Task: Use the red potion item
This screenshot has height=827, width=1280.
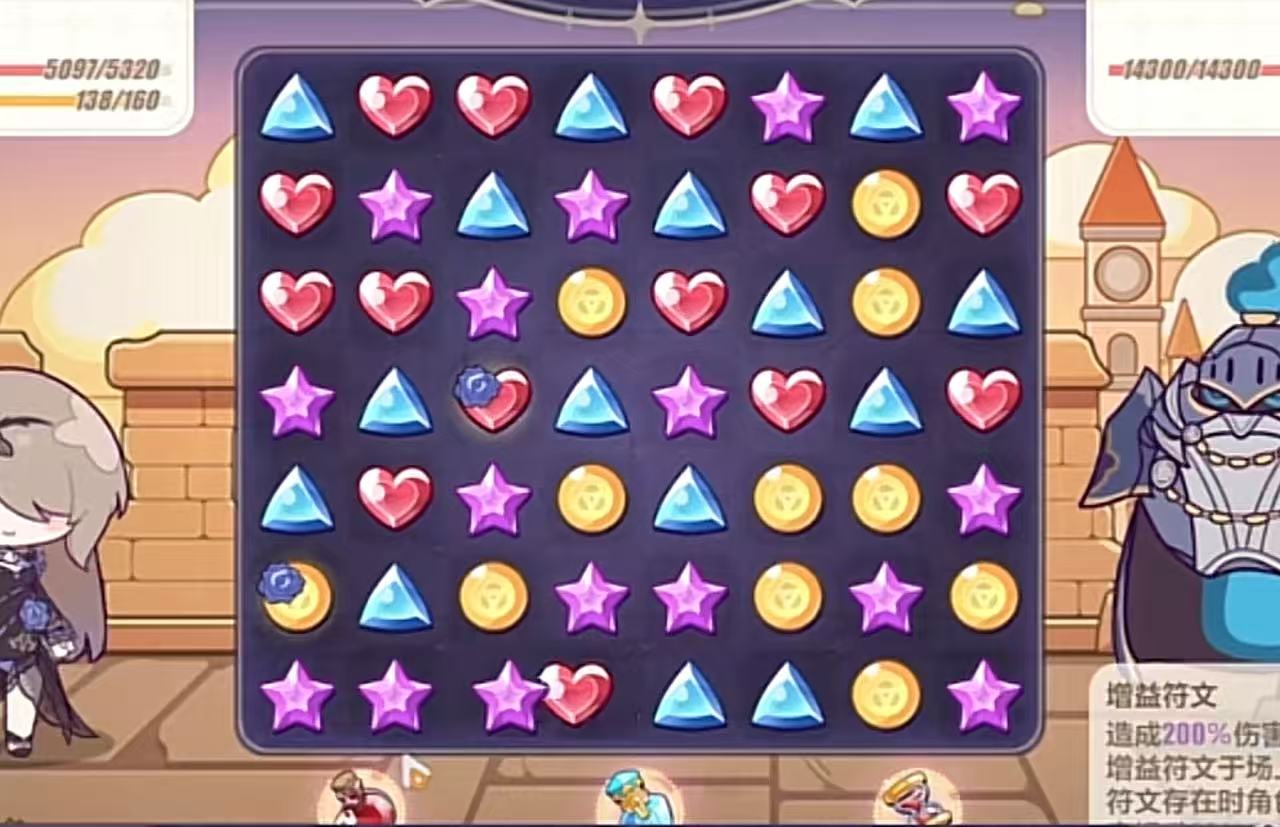Action: pos(353,801)
